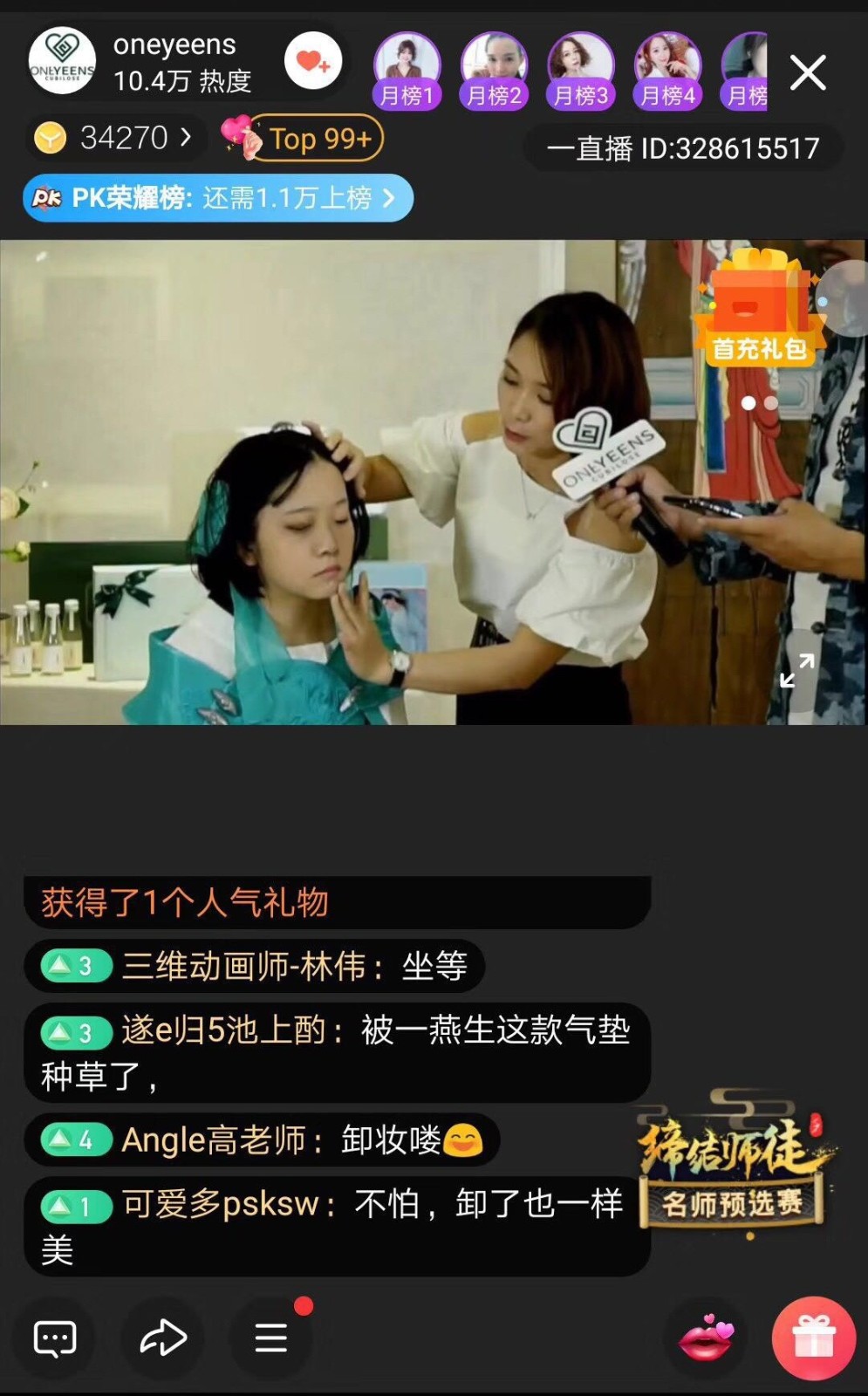868x1396 pixels.
Task: Tap Angle高老师's comment
Action: (x=262, y=1140)
